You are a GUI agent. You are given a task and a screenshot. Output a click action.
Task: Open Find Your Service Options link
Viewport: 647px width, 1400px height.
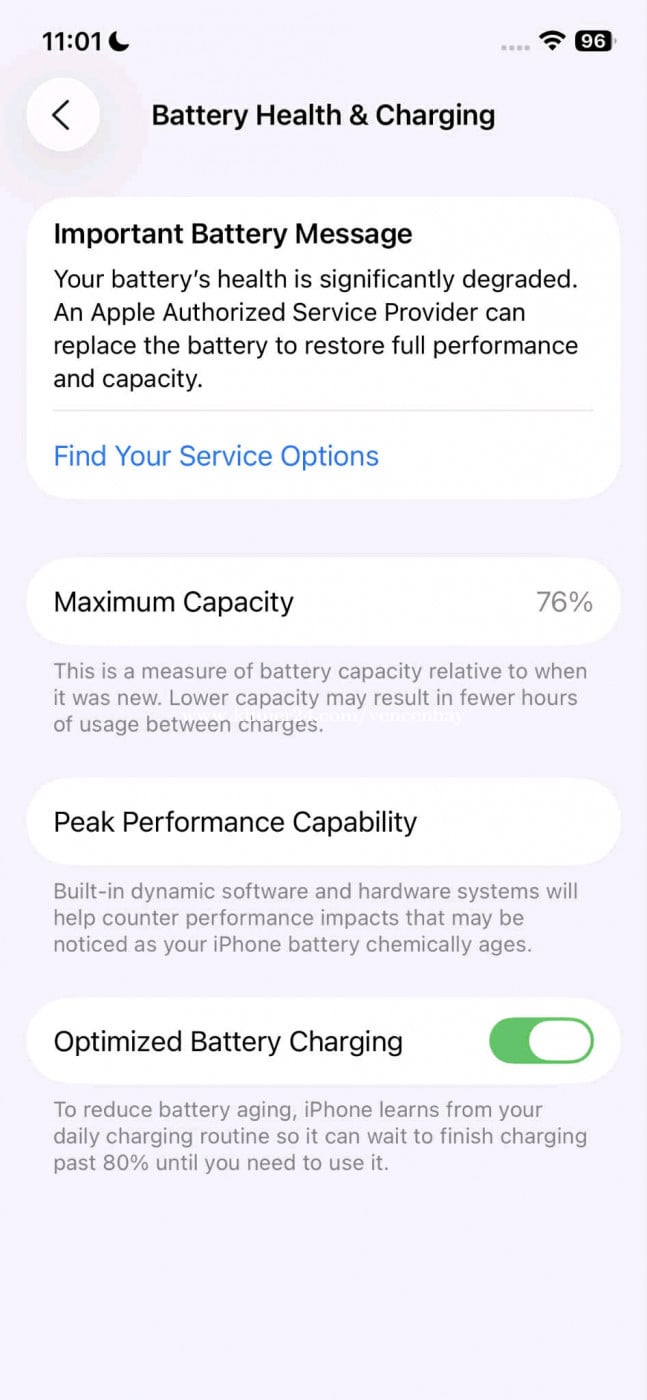click(x=216, y=456)
